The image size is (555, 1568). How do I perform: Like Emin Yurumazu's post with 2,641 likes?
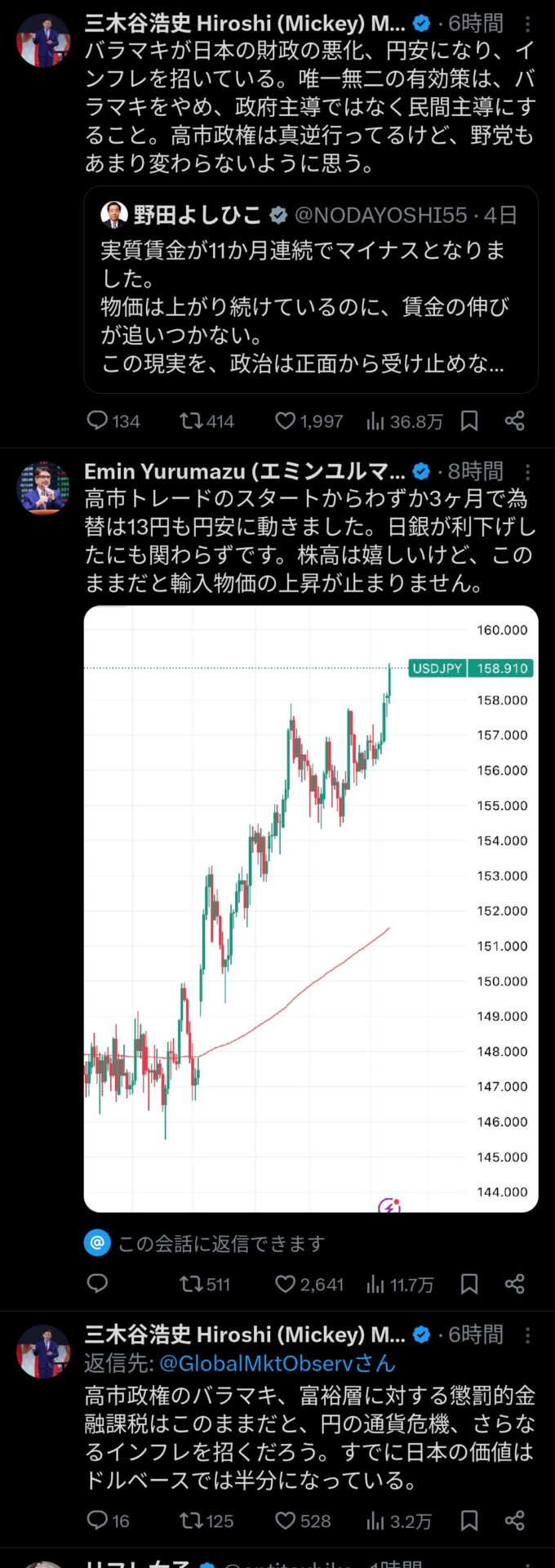(286, 1284)
